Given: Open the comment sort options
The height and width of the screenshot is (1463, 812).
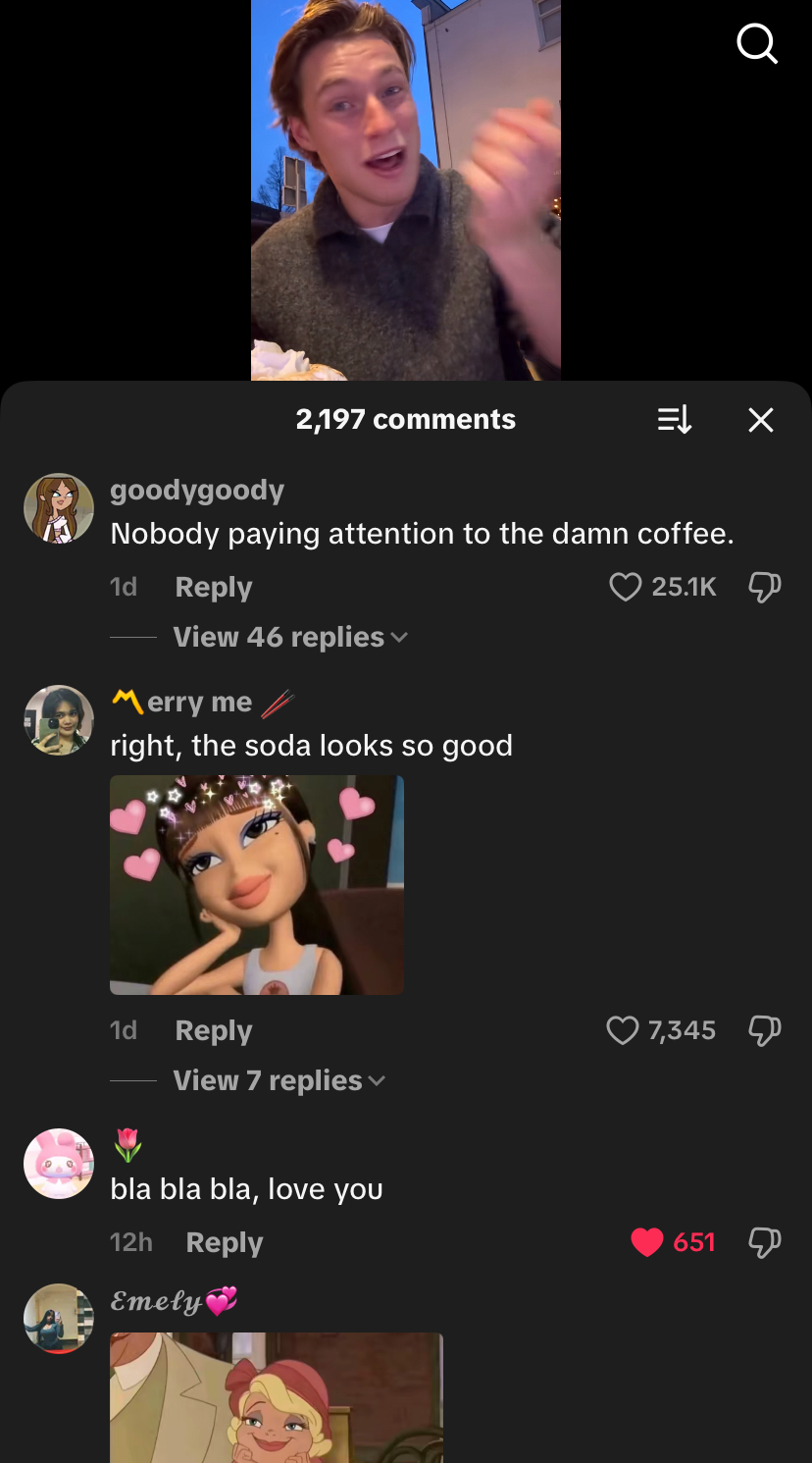Looking at the screenshot, I should [x=674, y=420].
